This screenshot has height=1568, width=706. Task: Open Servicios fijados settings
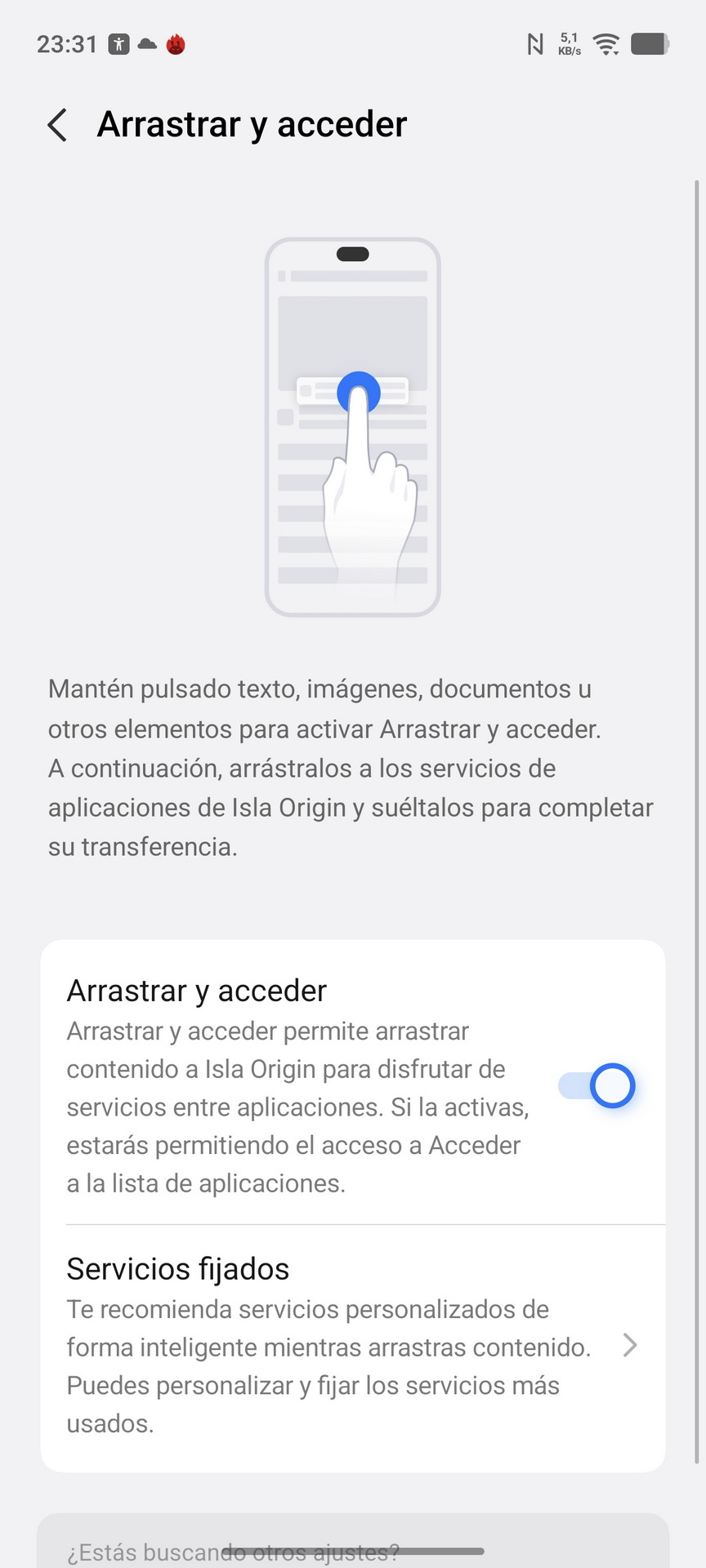pyautogui.click(x=352, y=1346)
